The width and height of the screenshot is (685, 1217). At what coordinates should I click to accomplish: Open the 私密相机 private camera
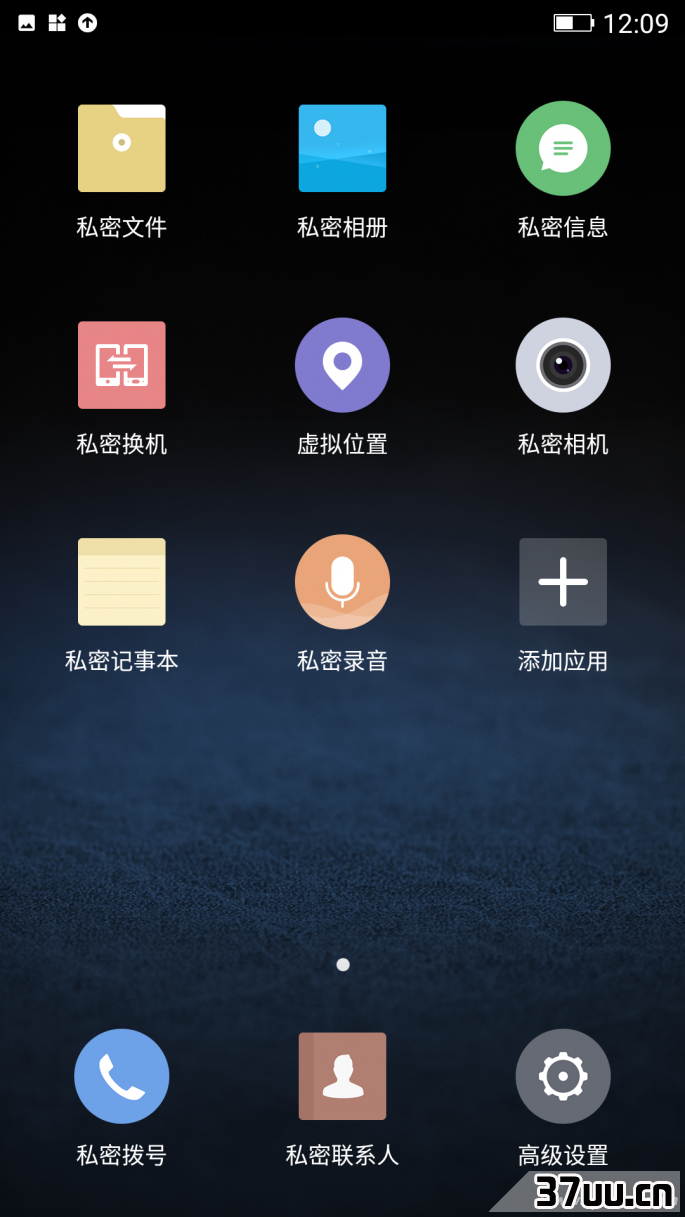click(563, 366)
